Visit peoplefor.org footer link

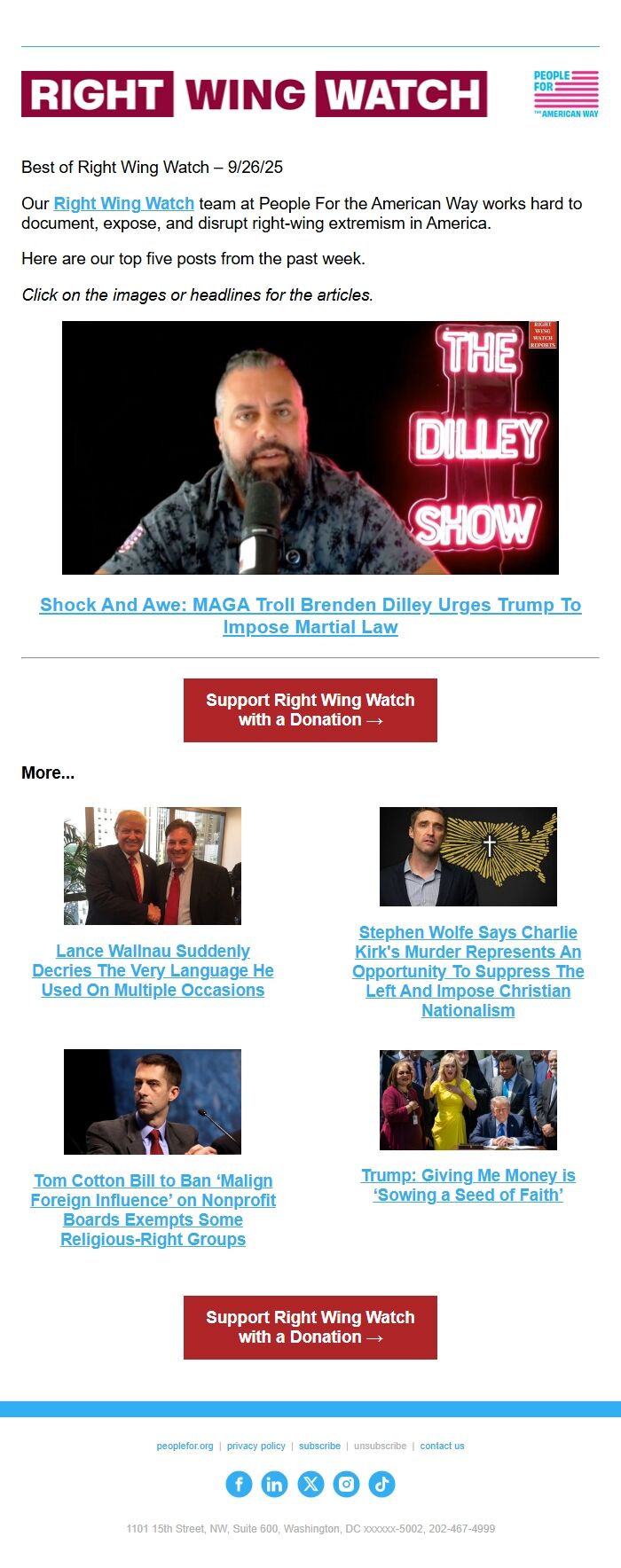[185, 1446]
